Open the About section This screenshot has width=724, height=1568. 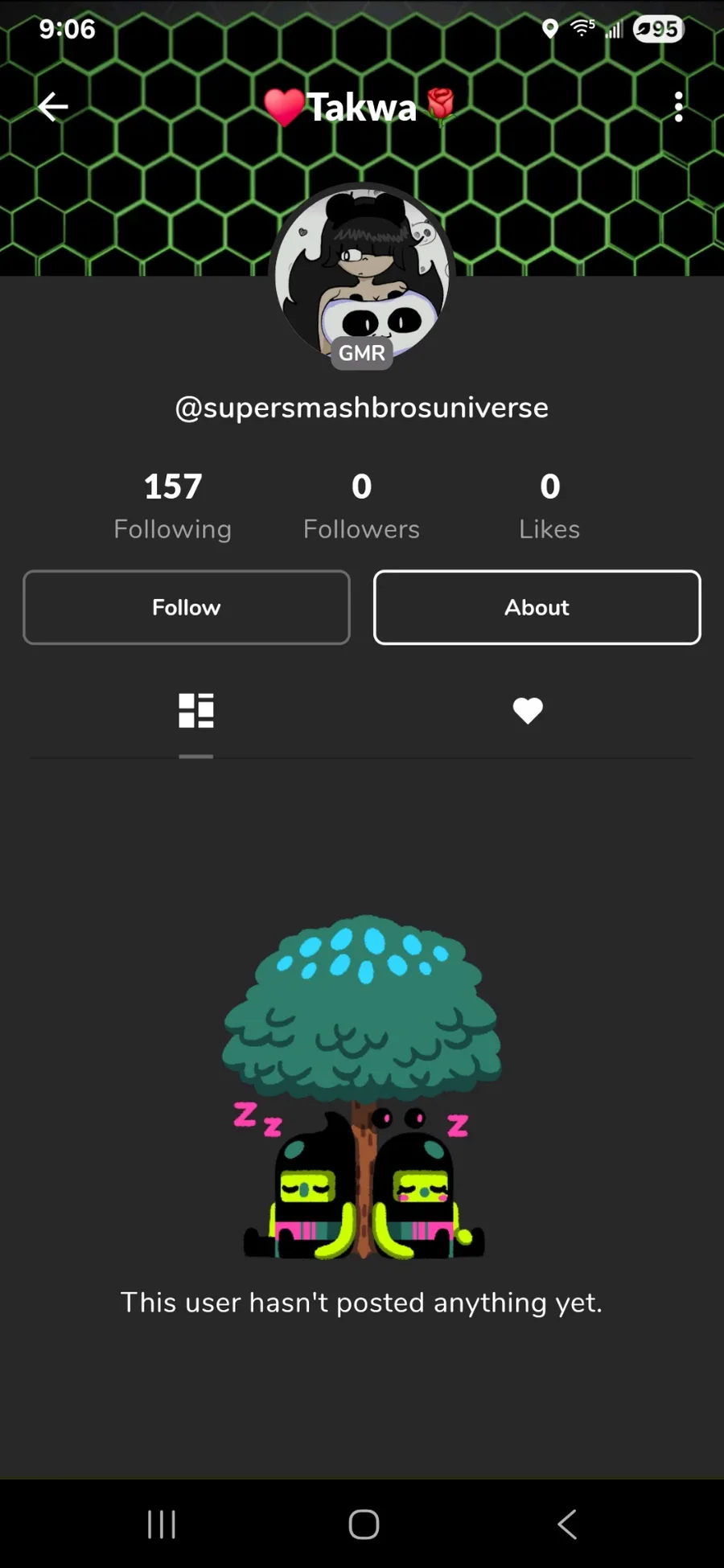[537, 607]
